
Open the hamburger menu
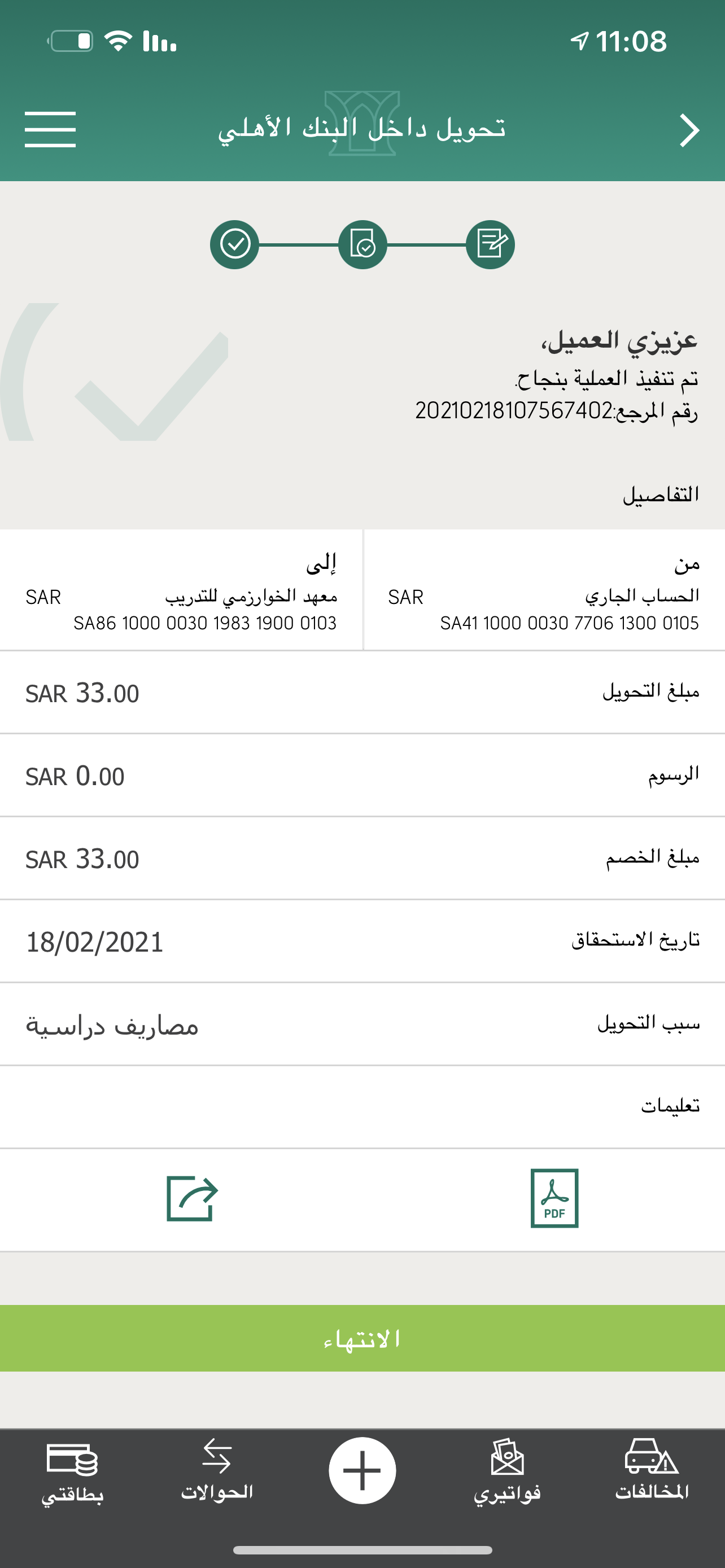[50, 129]
